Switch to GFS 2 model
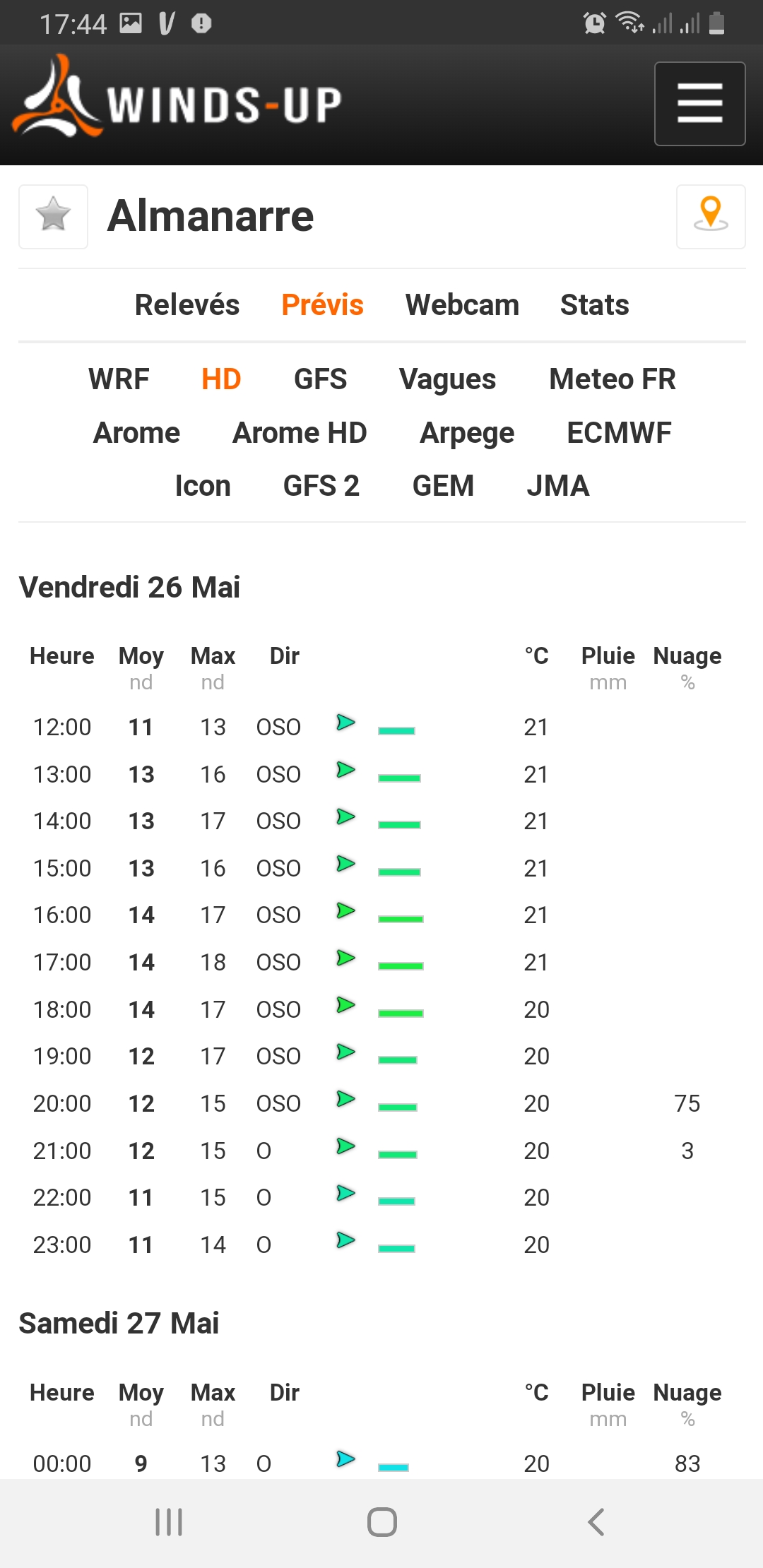 321,486
